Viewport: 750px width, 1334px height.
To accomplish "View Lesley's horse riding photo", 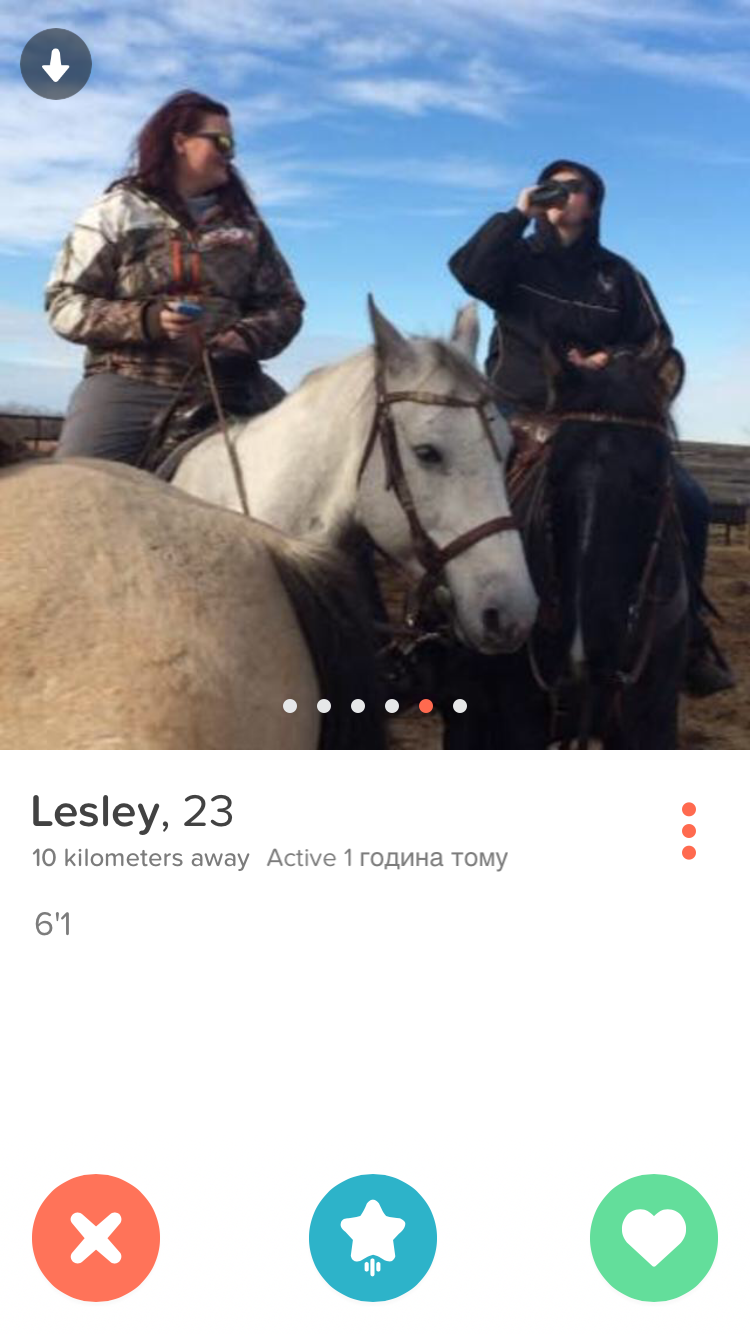I will [x=375, y=375].
